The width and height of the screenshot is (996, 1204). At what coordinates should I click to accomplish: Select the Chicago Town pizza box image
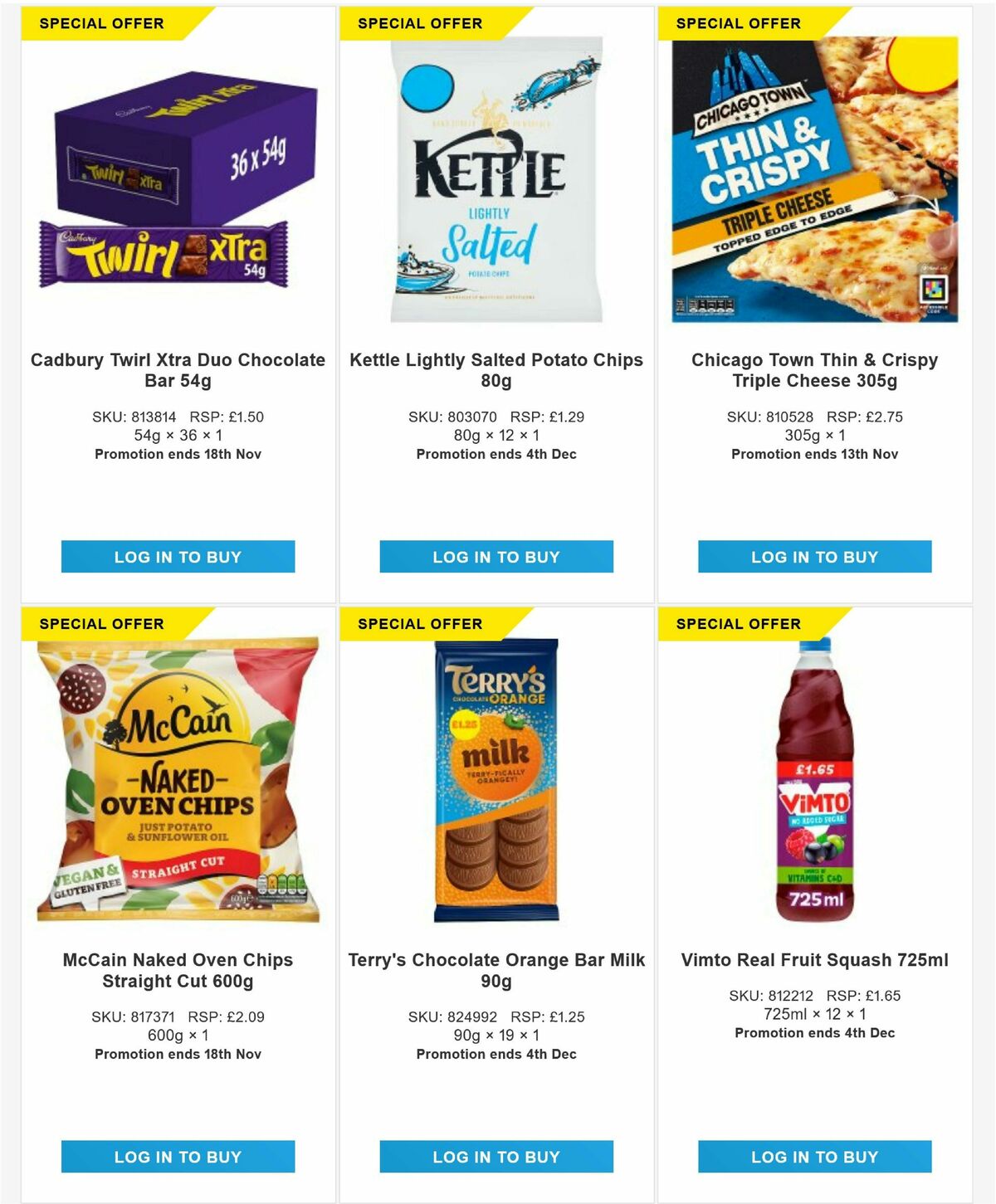pyautogui.click(x=814, y=183)
